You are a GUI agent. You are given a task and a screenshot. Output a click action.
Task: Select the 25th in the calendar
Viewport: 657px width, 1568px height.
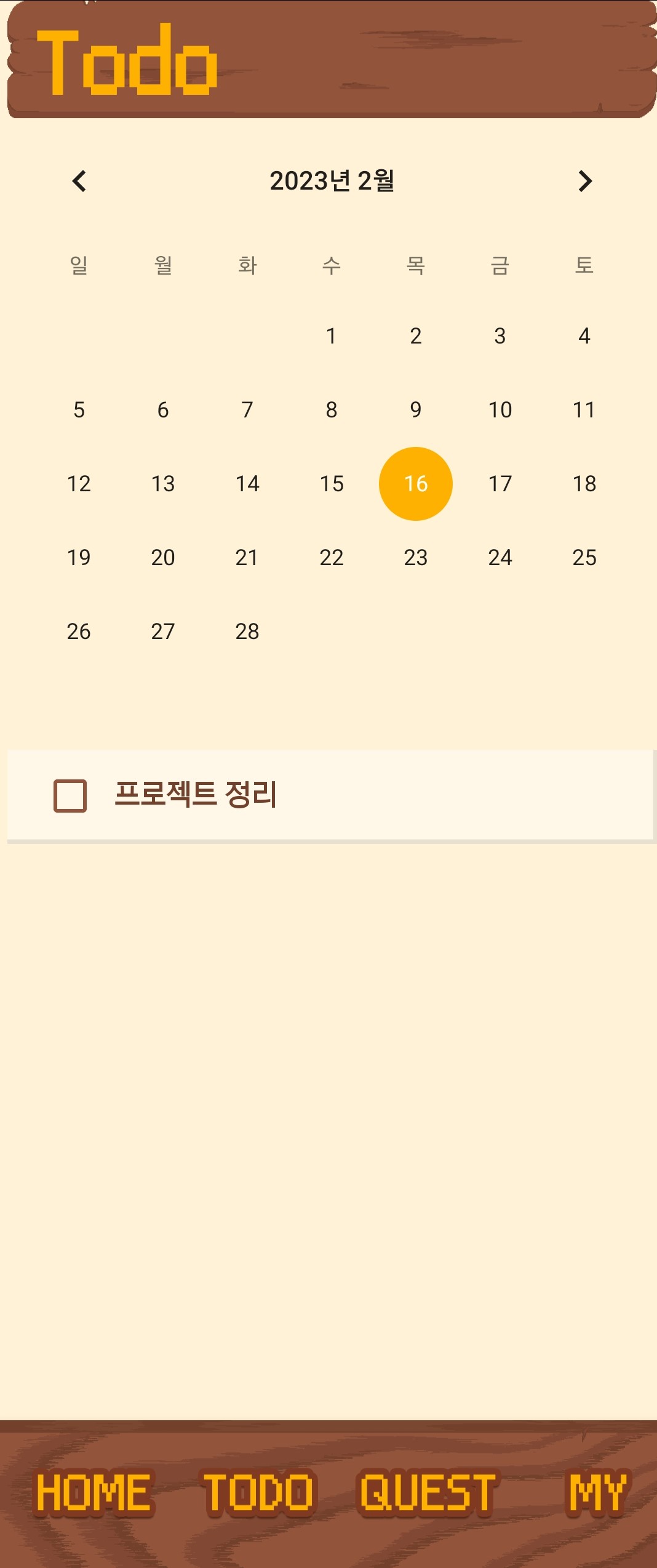(x=584, y=558)
